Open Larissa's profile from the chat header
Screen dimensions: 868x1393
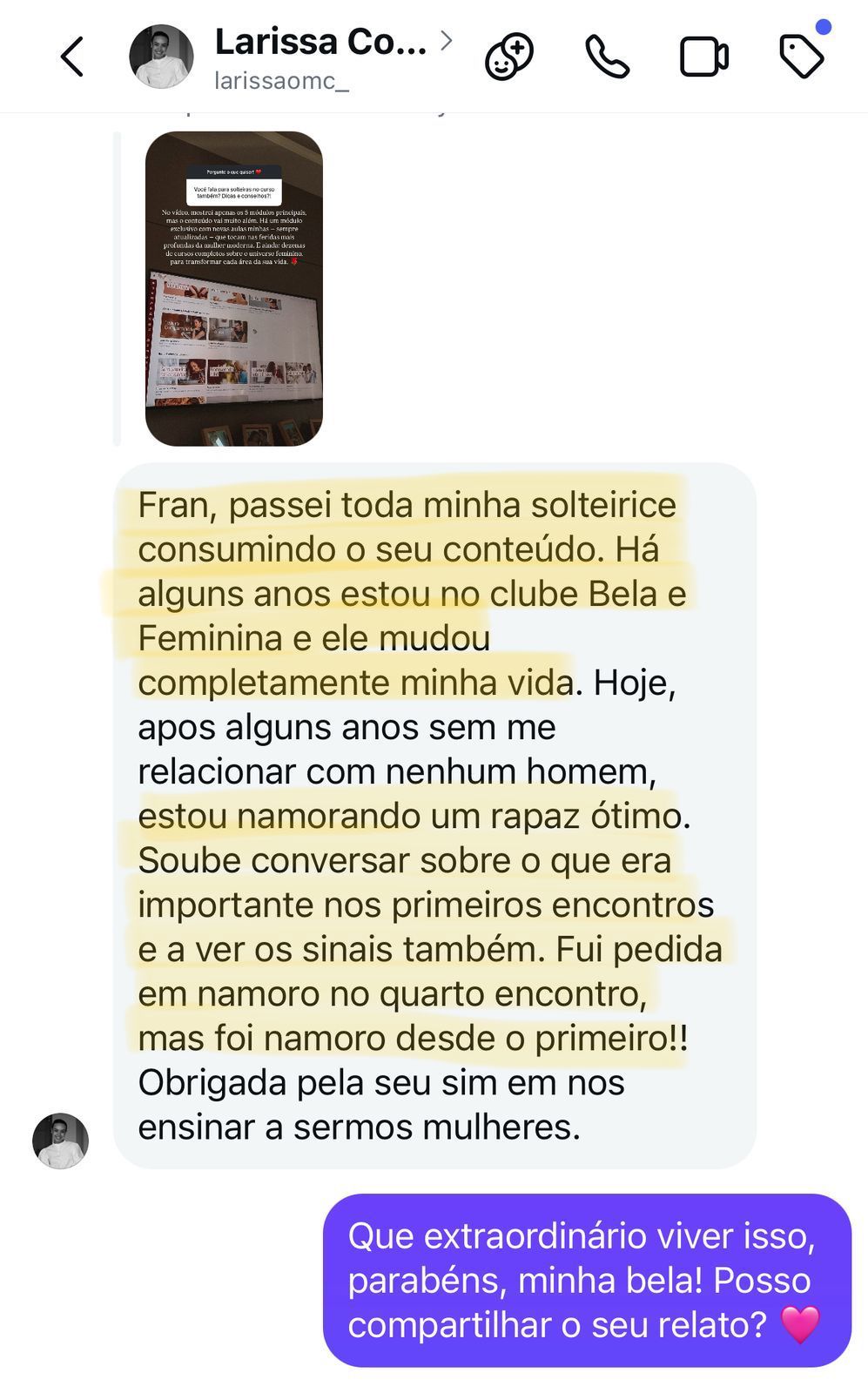(x=320, y=56)
